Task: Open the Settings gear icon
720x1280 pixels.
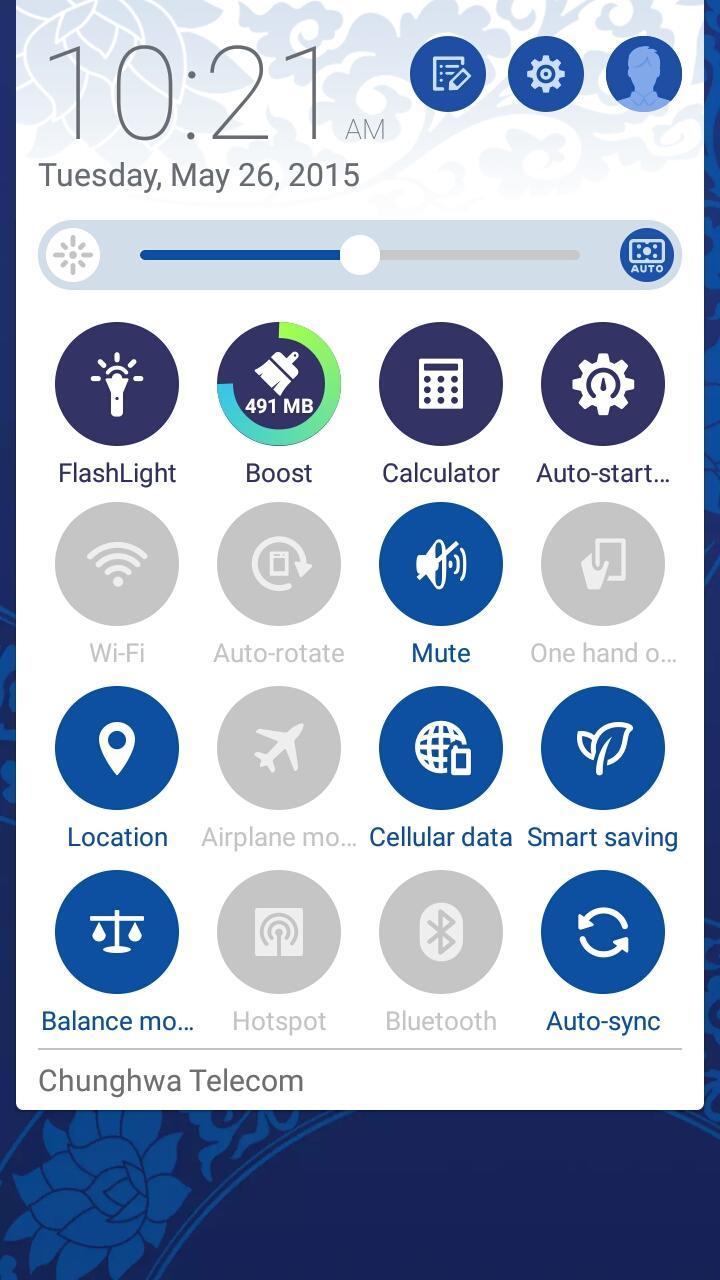Action: (545, 72)
